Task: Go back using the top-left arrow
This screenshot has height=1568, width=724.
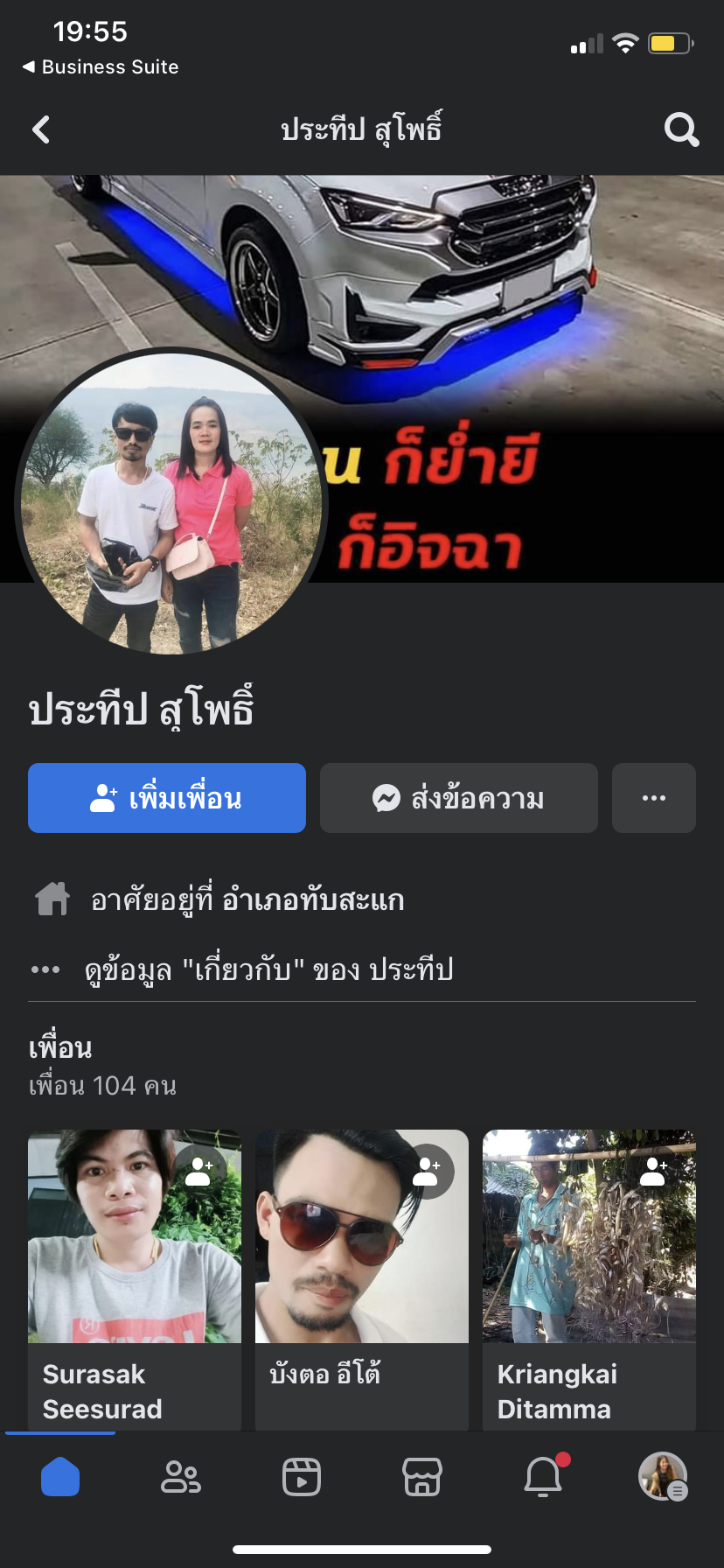Action: pos(41,130)
